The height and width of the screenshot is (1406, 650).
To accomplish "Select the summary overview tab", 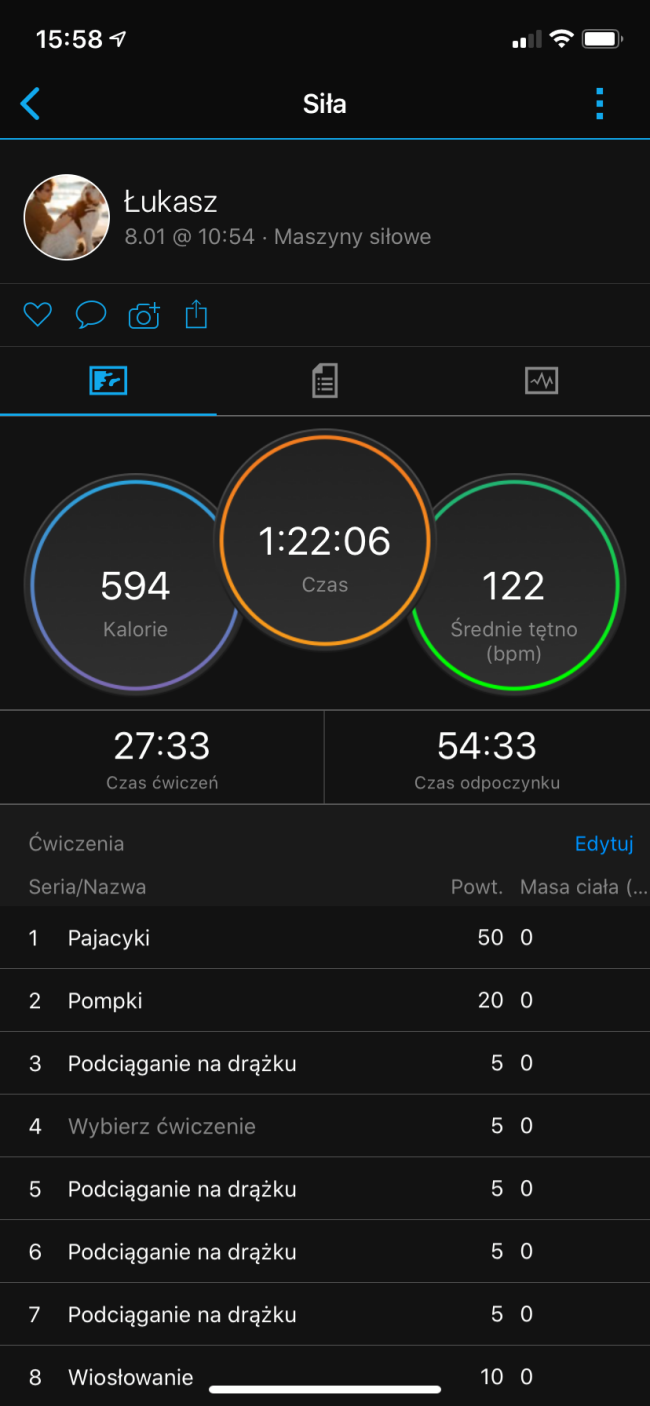I will click(108, 381).
